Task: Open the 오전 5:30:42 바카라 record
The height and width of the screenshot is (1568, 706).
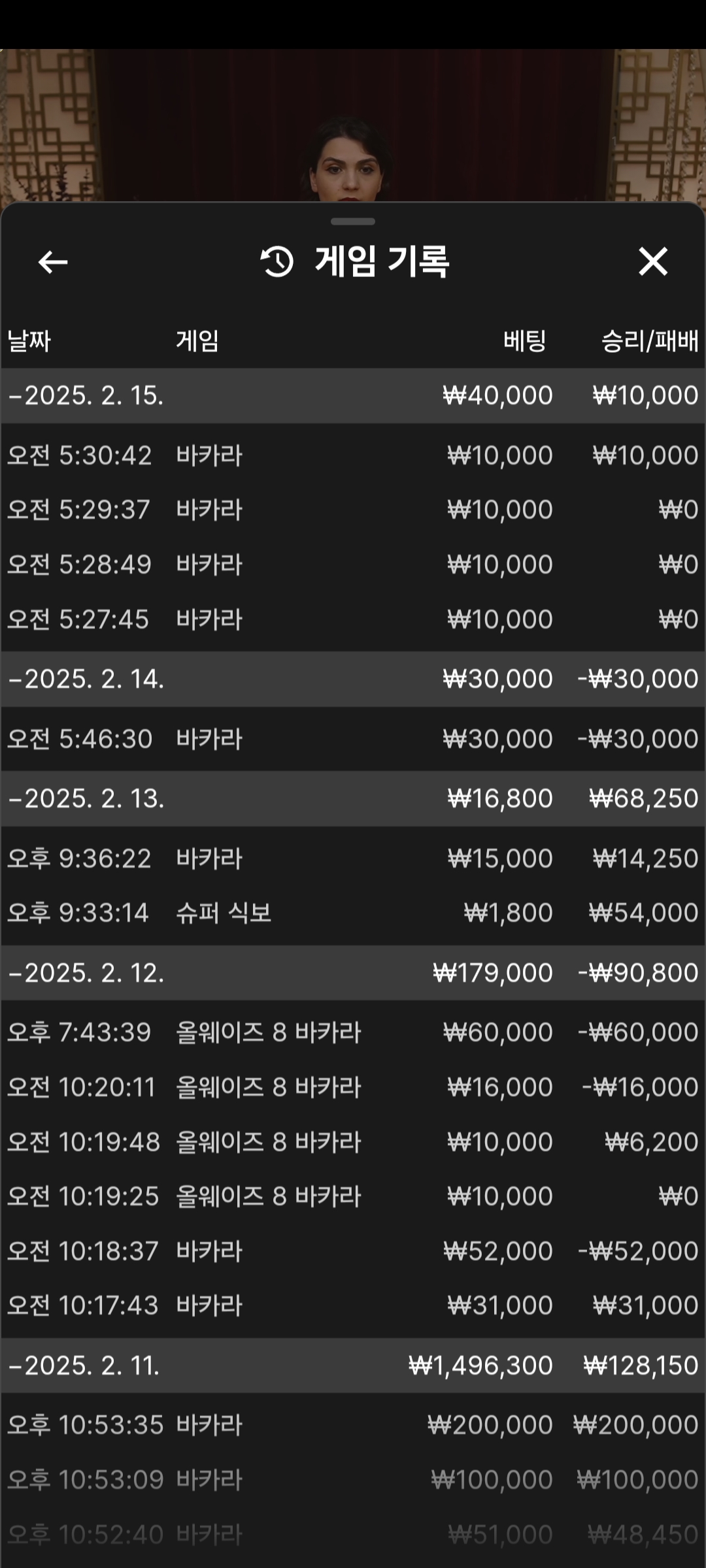Action: [353, 455]
